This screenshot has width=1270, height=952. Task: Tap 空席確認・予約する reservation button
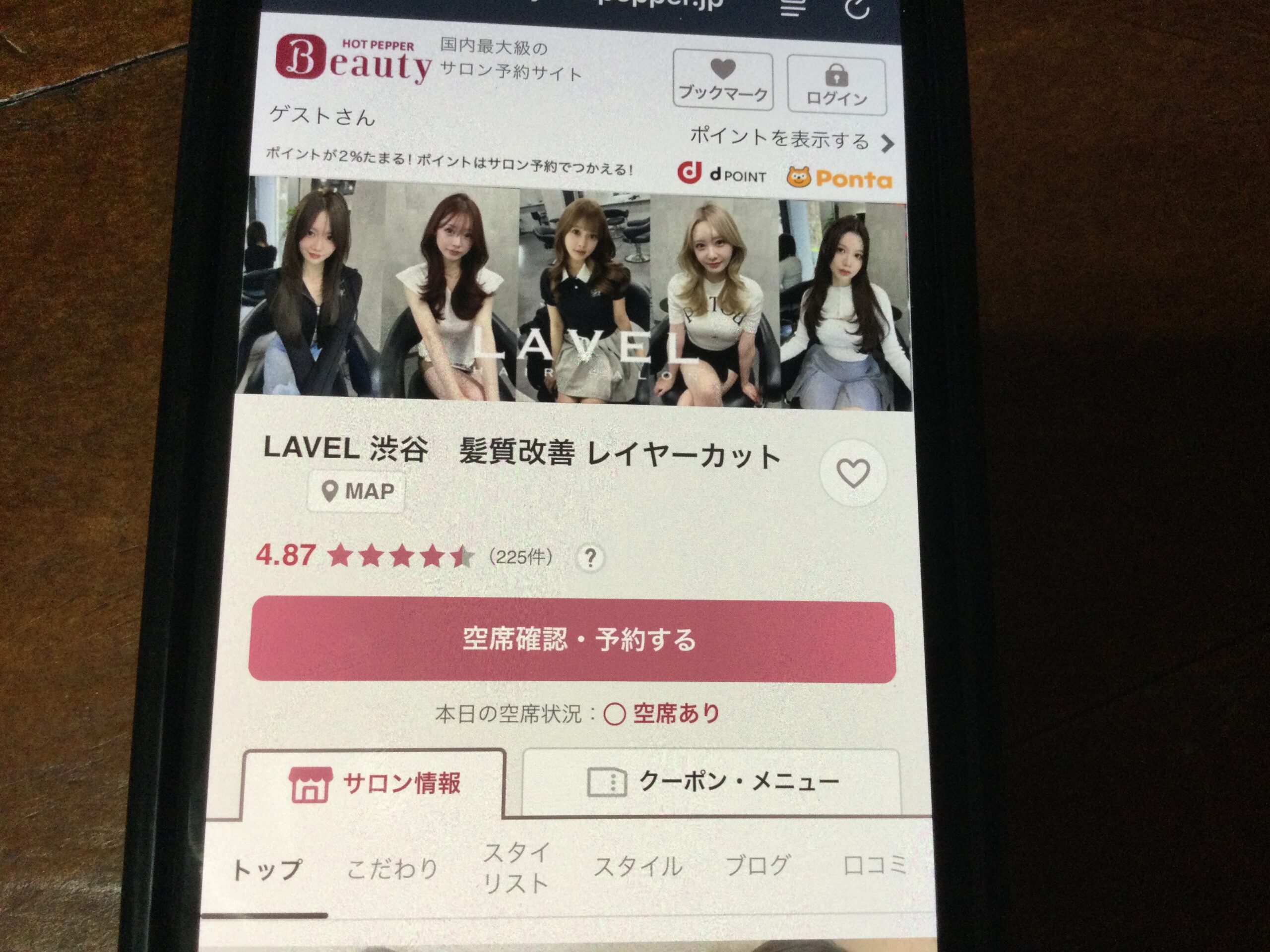click(572, 640)
